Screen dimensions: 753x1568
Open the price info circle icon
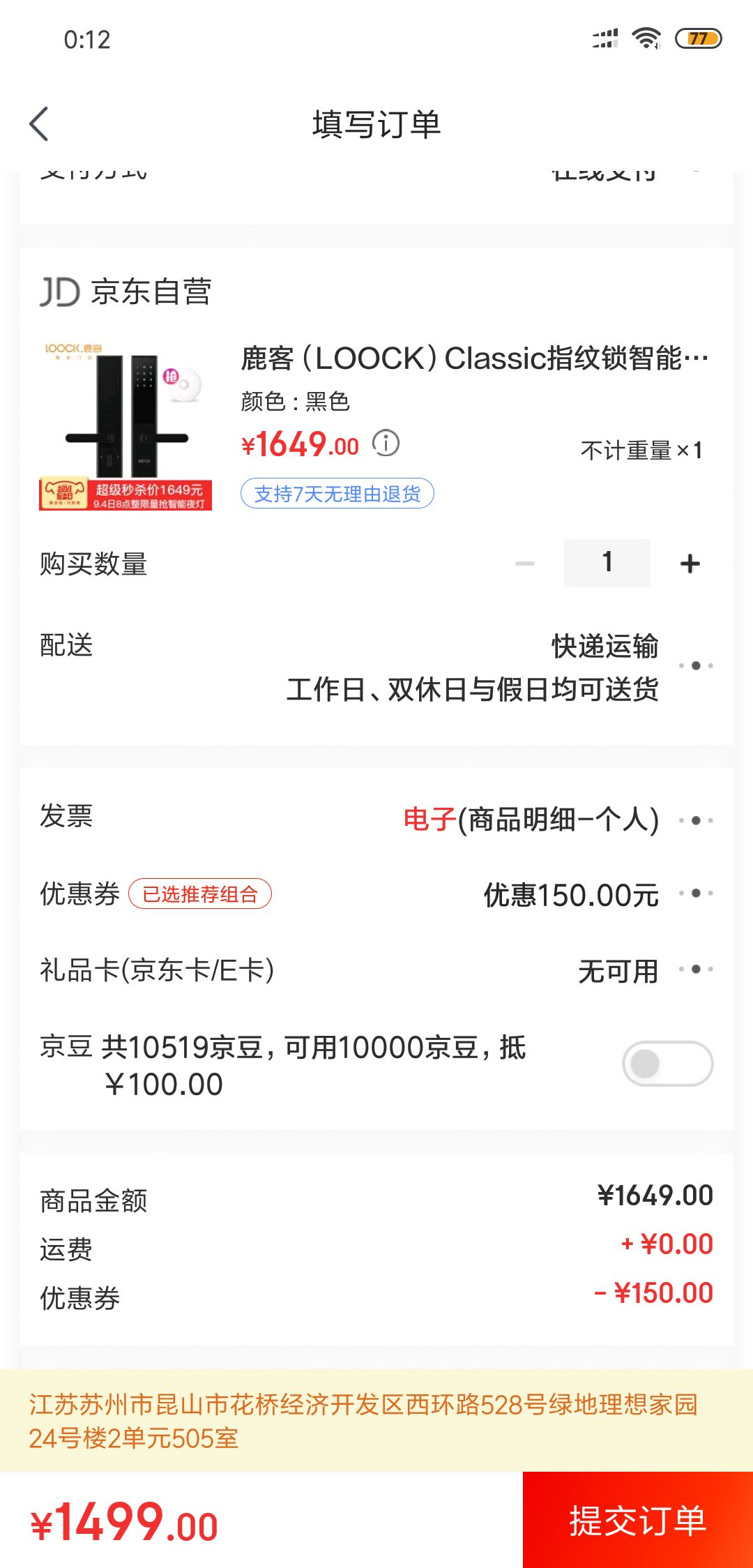click(386, 444)
